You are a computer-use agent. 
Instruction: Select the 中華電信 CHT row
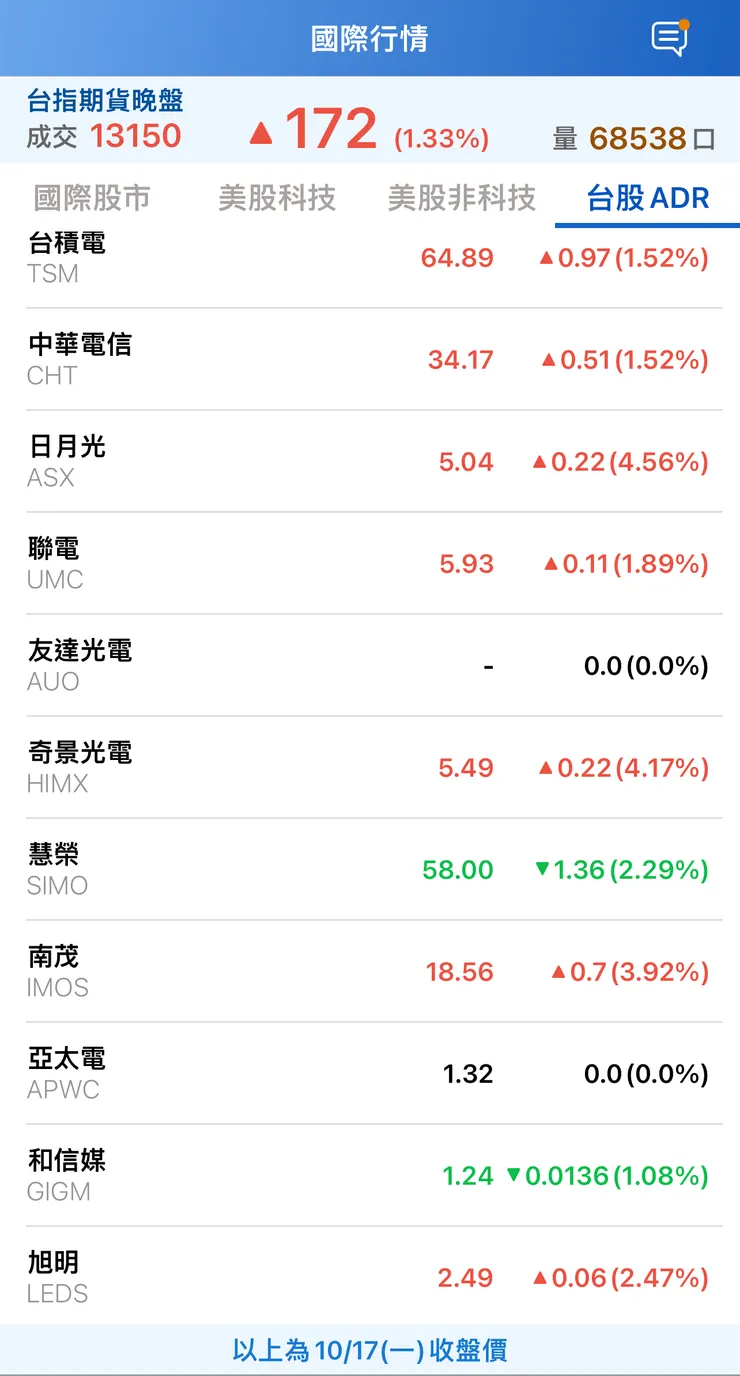click(x=370, y=359)
